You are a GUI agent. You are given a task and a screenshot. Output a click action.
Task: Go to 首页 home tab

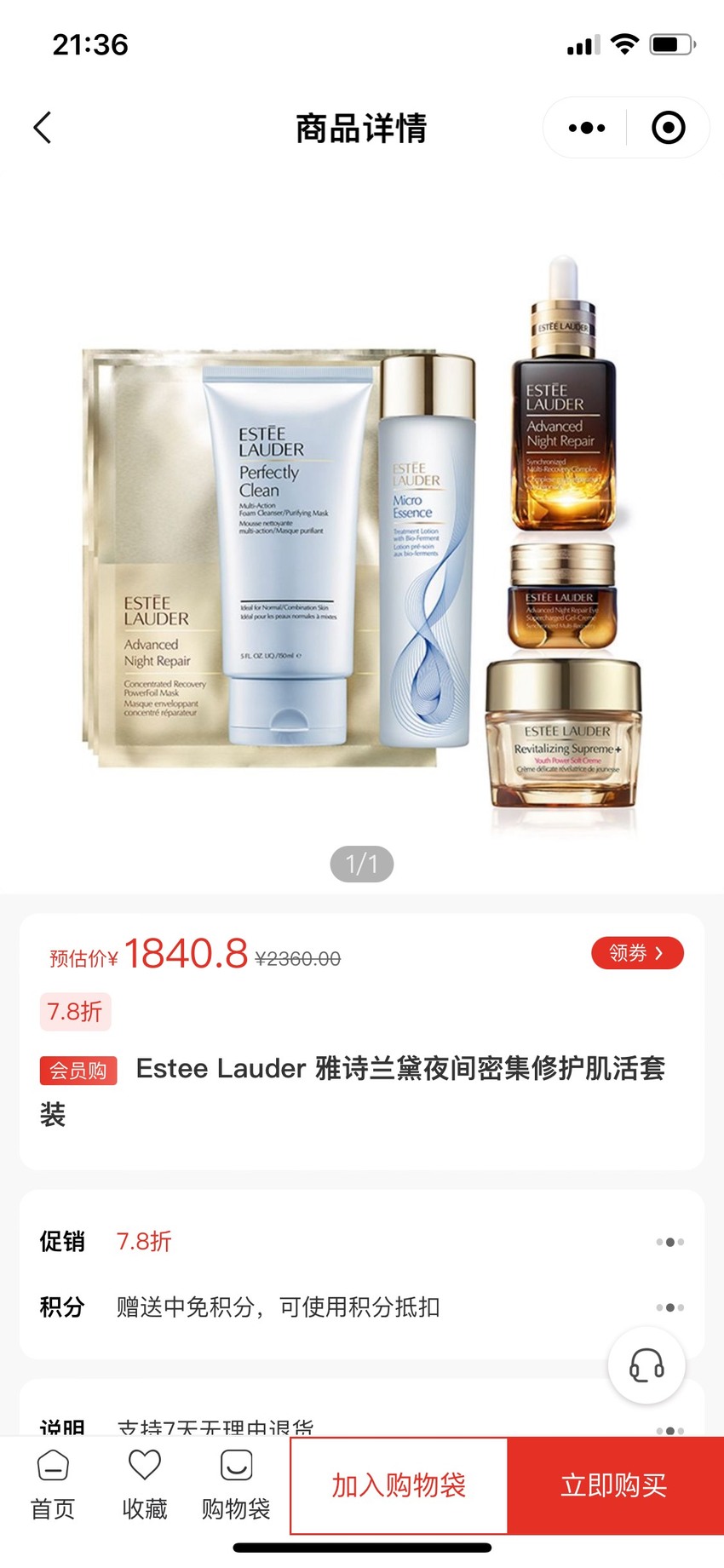pos(53,1485)
